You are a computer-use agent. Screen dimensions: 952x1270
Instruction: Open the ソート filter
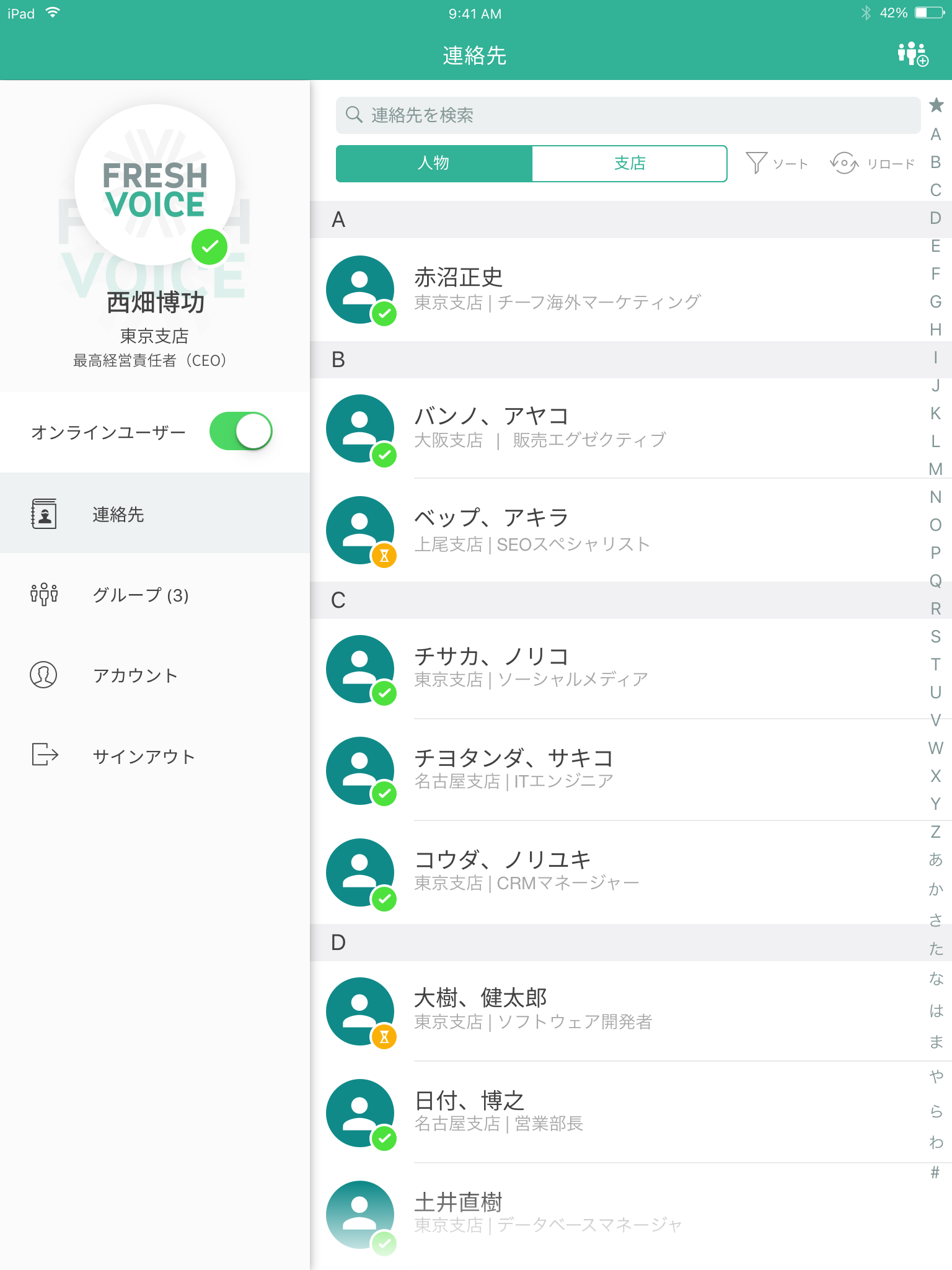[777, 164]
